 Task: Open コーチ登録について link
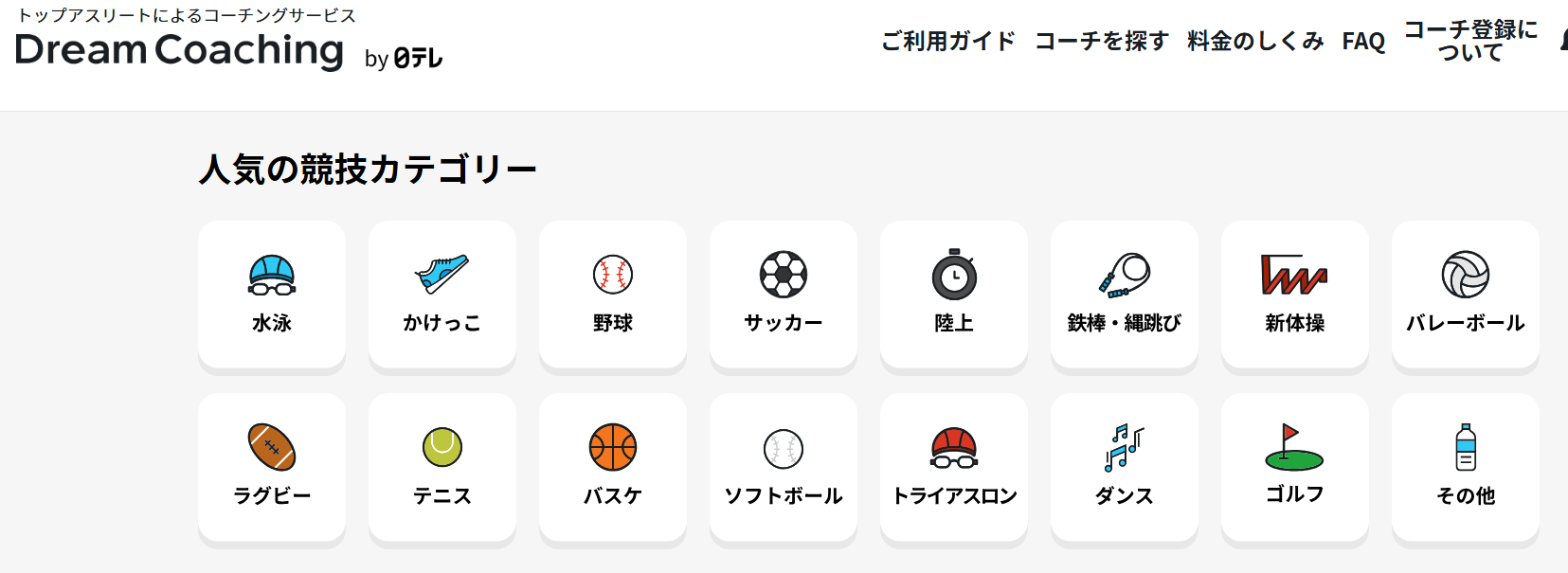[1470, 42]
